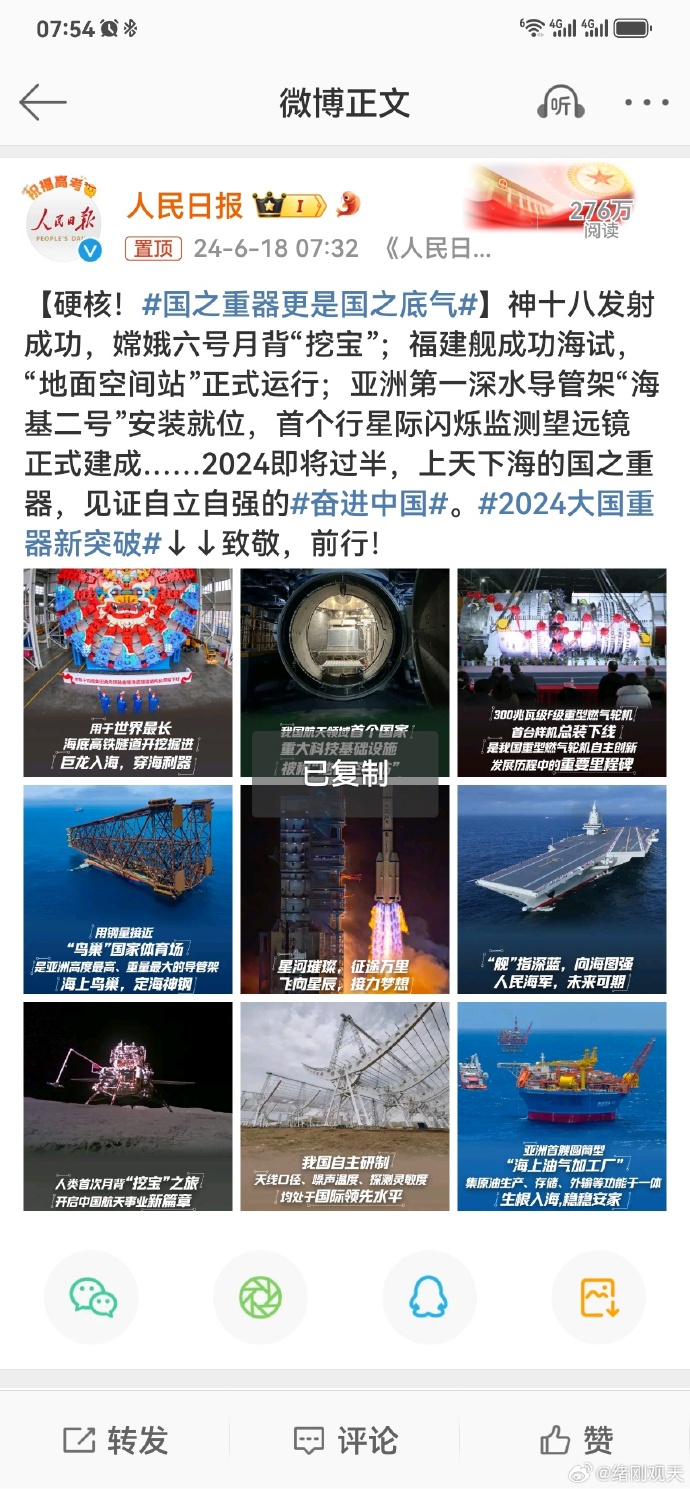
Task: Open comments with the 评论 button
Action: 345,1440
